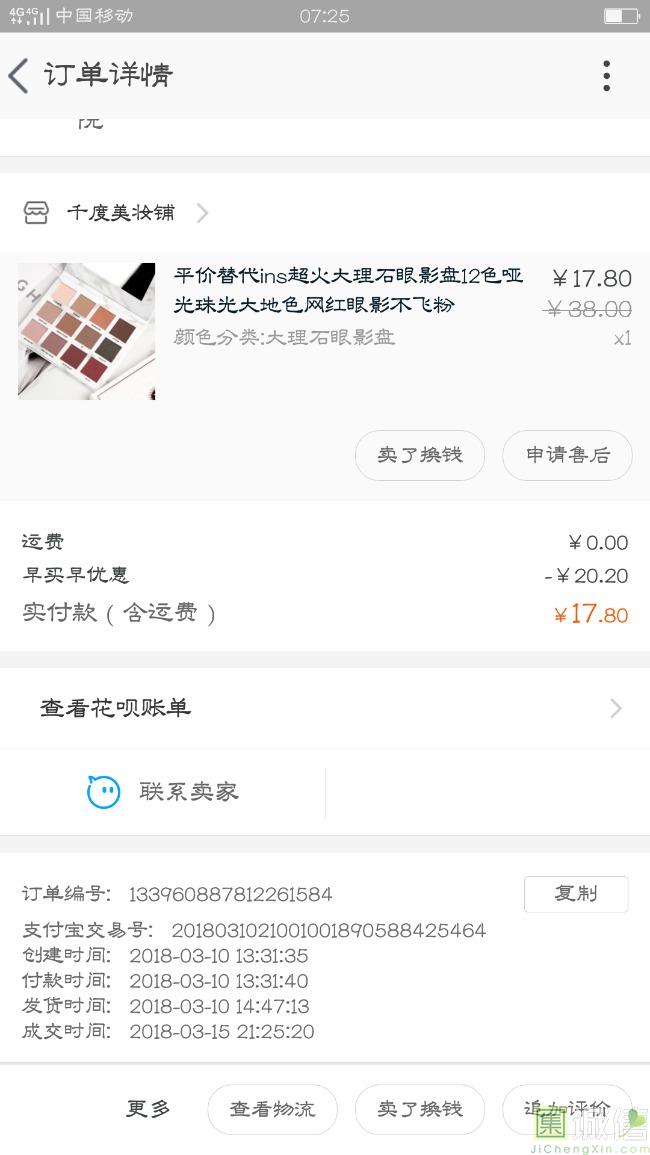Go back from 订单详情 page

pos(20,76)
